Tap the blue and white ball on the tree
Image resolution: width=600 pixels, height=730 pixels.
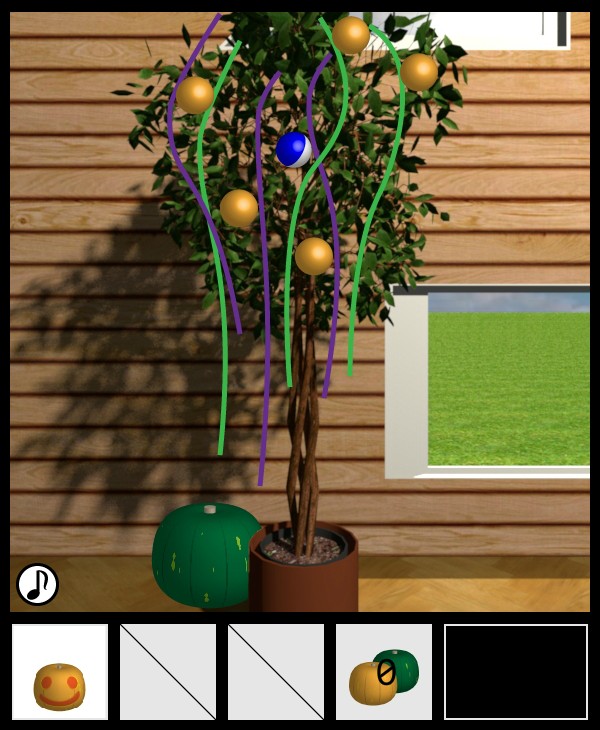(x=294, y=150)
